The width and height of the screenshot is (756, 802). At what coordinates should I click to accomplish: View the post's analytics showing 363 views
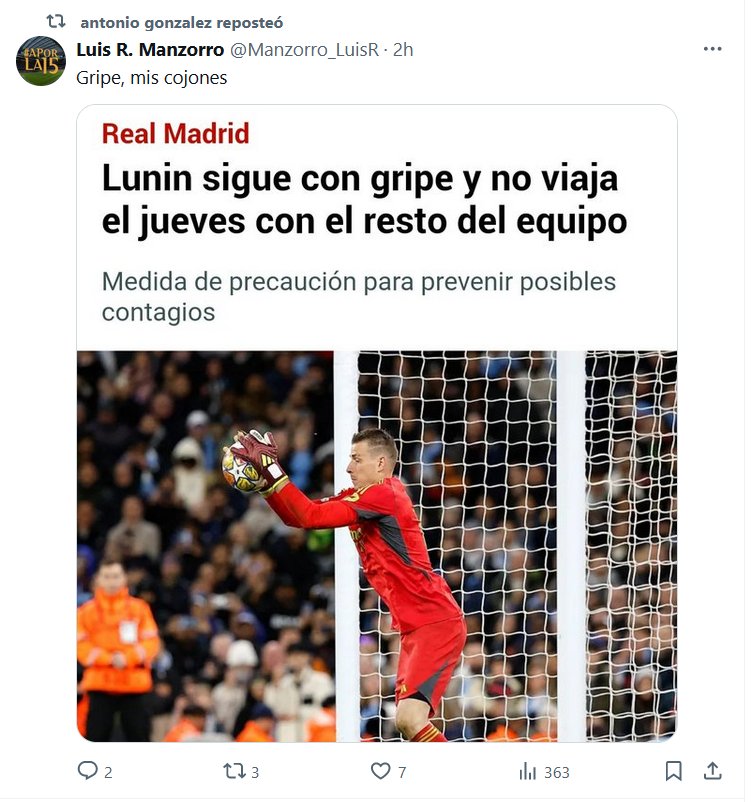[528, 771]
